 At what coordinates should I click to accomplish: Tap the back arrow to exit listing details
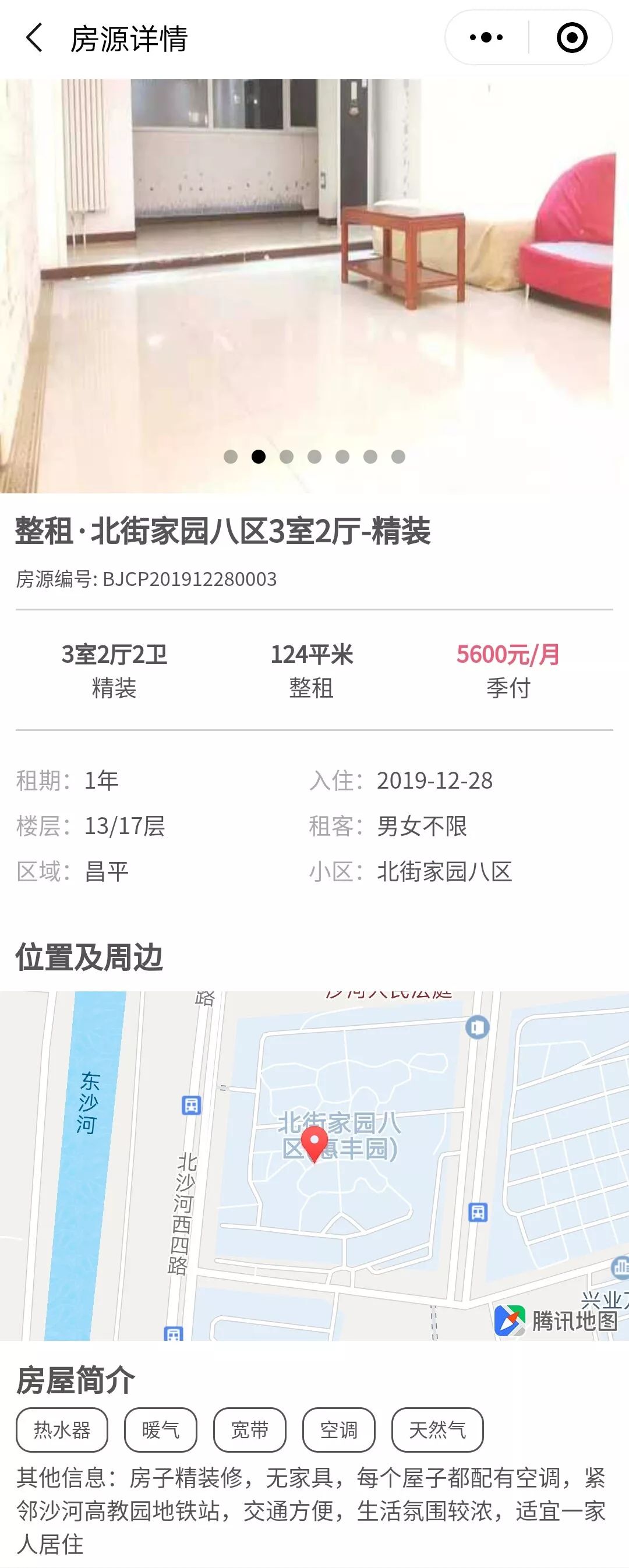[x=34, y=38]
